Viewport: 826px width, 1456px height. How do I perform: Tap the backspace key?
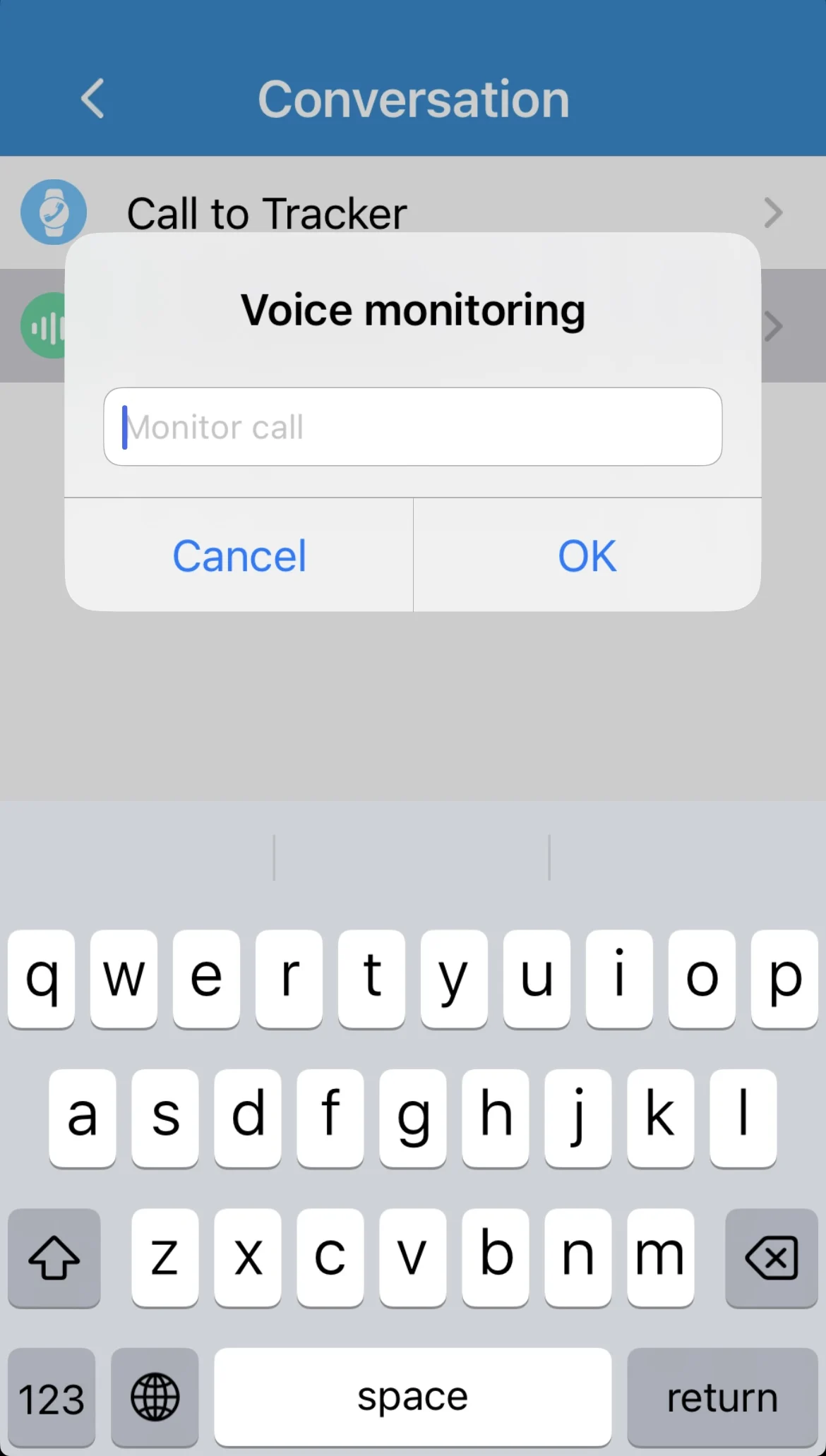(771, 1257)
